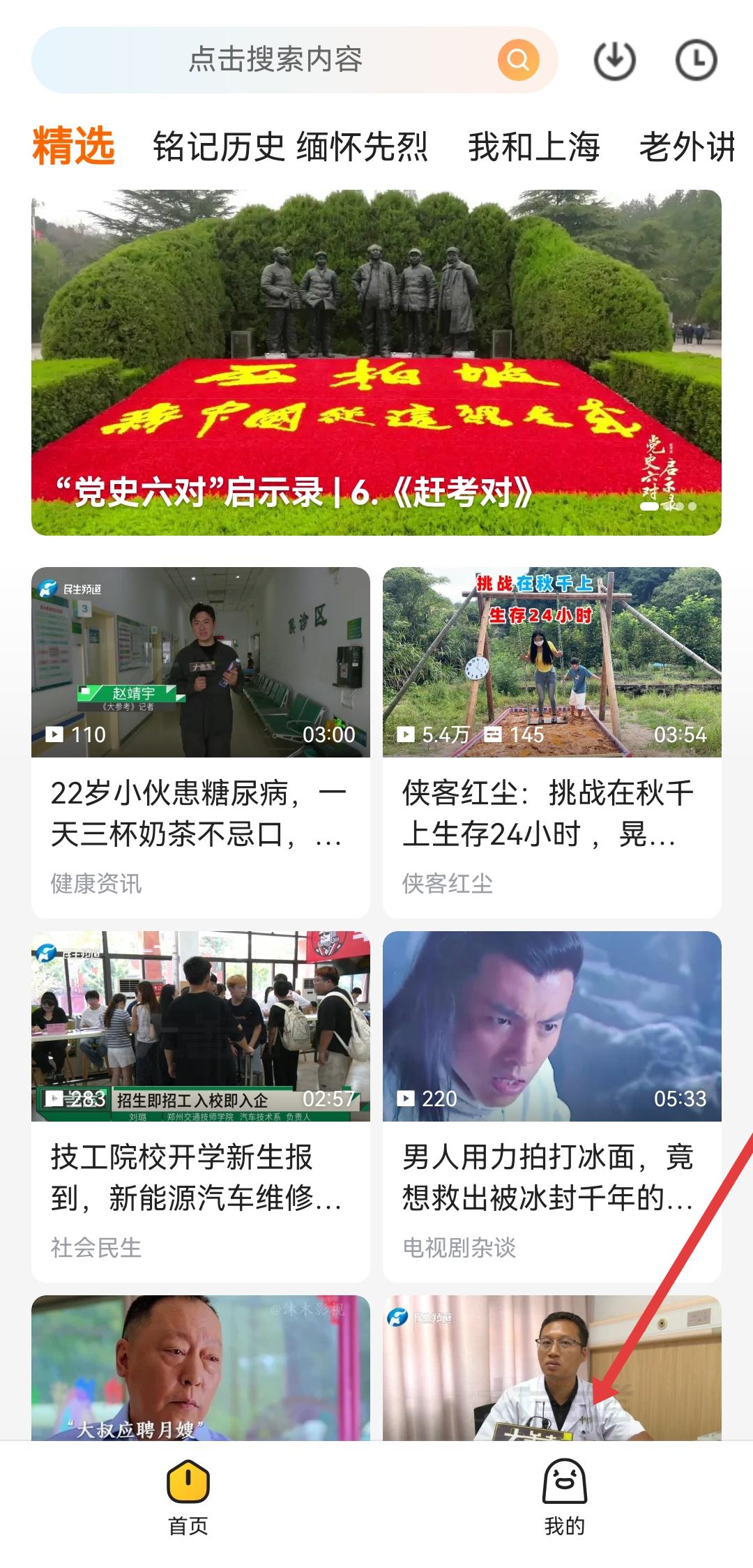The height and width of the screenshot is (1568, 753).
Task: Open watch history clock icon
Action: [x=696, y=60]
